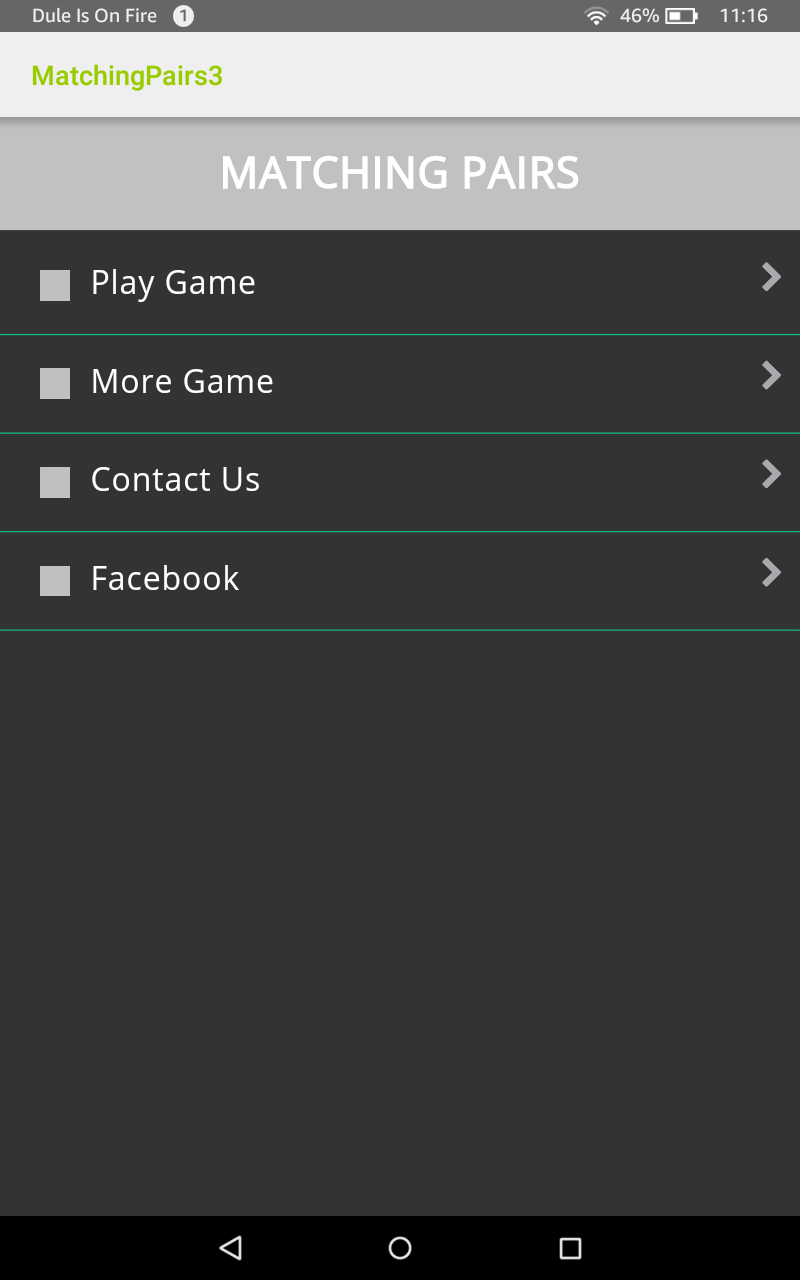Click the Facebook list icon
800x1280 pixels.
(55, 580)
